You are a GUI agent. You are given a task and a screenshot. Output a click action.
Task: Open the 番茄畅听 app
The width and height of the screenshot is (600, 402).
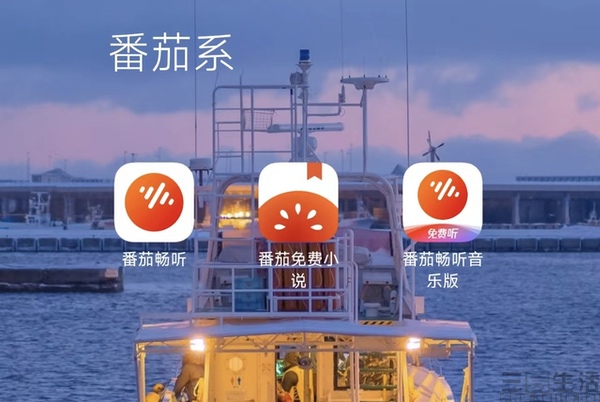pyautogui.click(x=154, y=202)
